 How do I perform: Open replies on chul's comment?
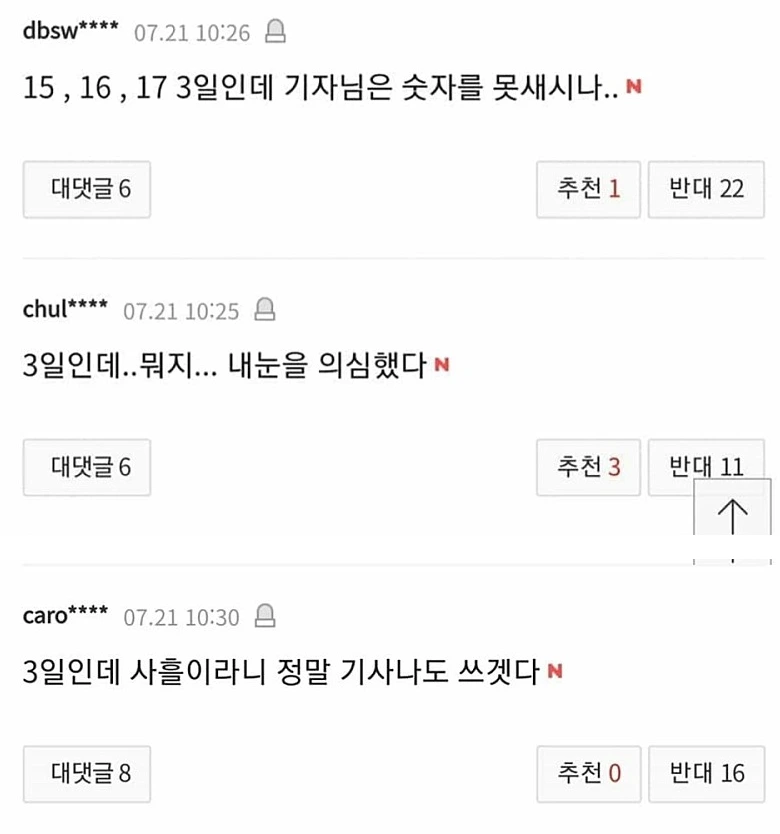click(87, 468)
